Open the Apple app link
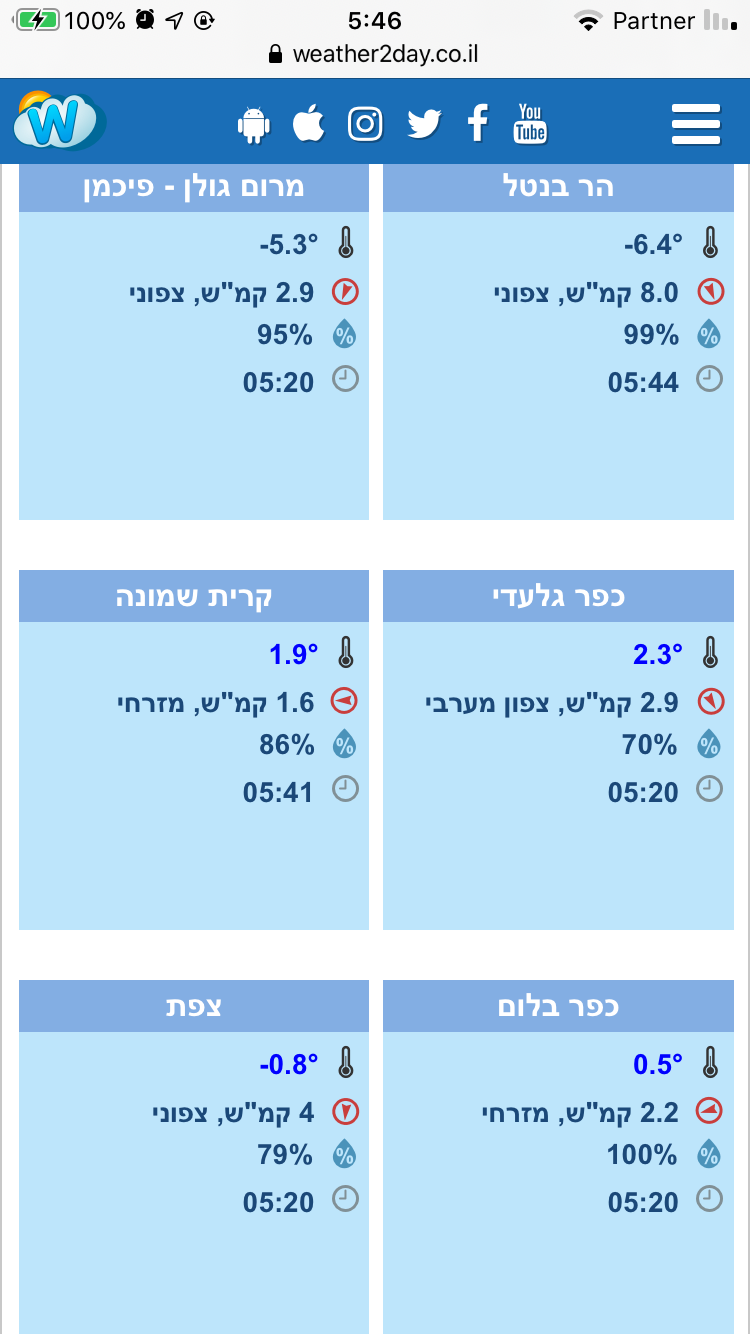 point(309,124)
